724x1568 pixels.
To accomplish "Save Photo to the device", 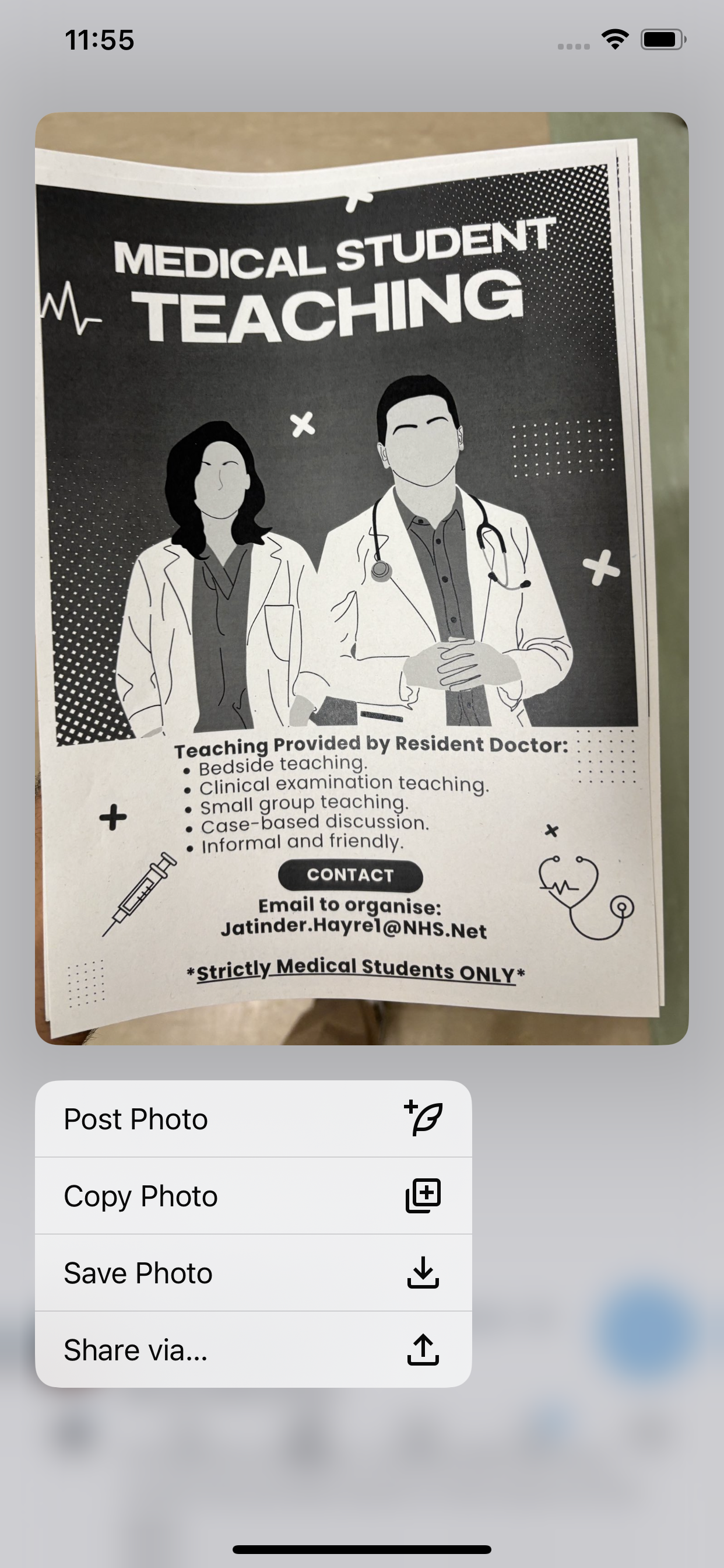I will coord(253,1273).
